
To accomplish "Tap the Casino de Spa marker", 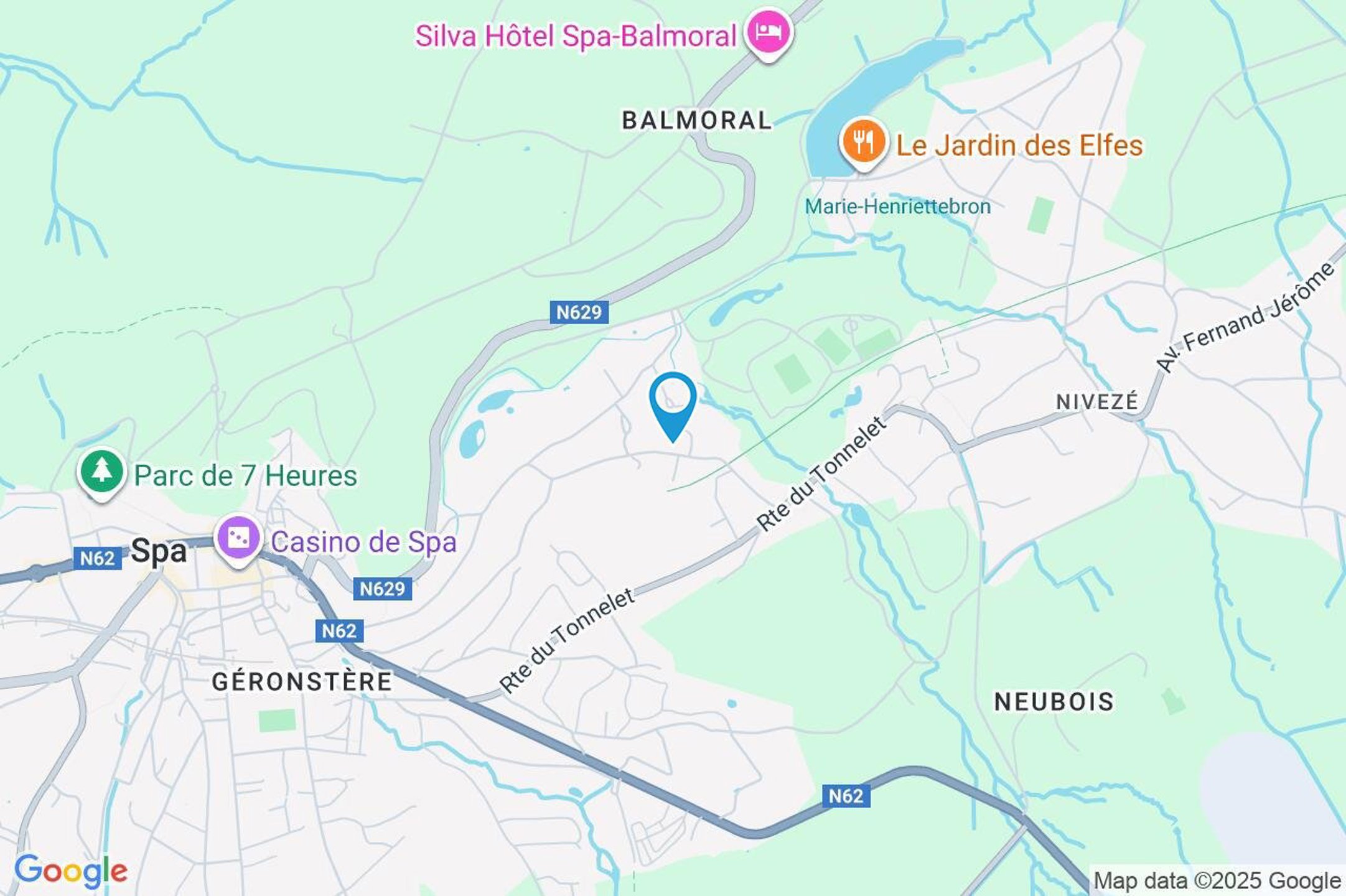I will (238, 538).
